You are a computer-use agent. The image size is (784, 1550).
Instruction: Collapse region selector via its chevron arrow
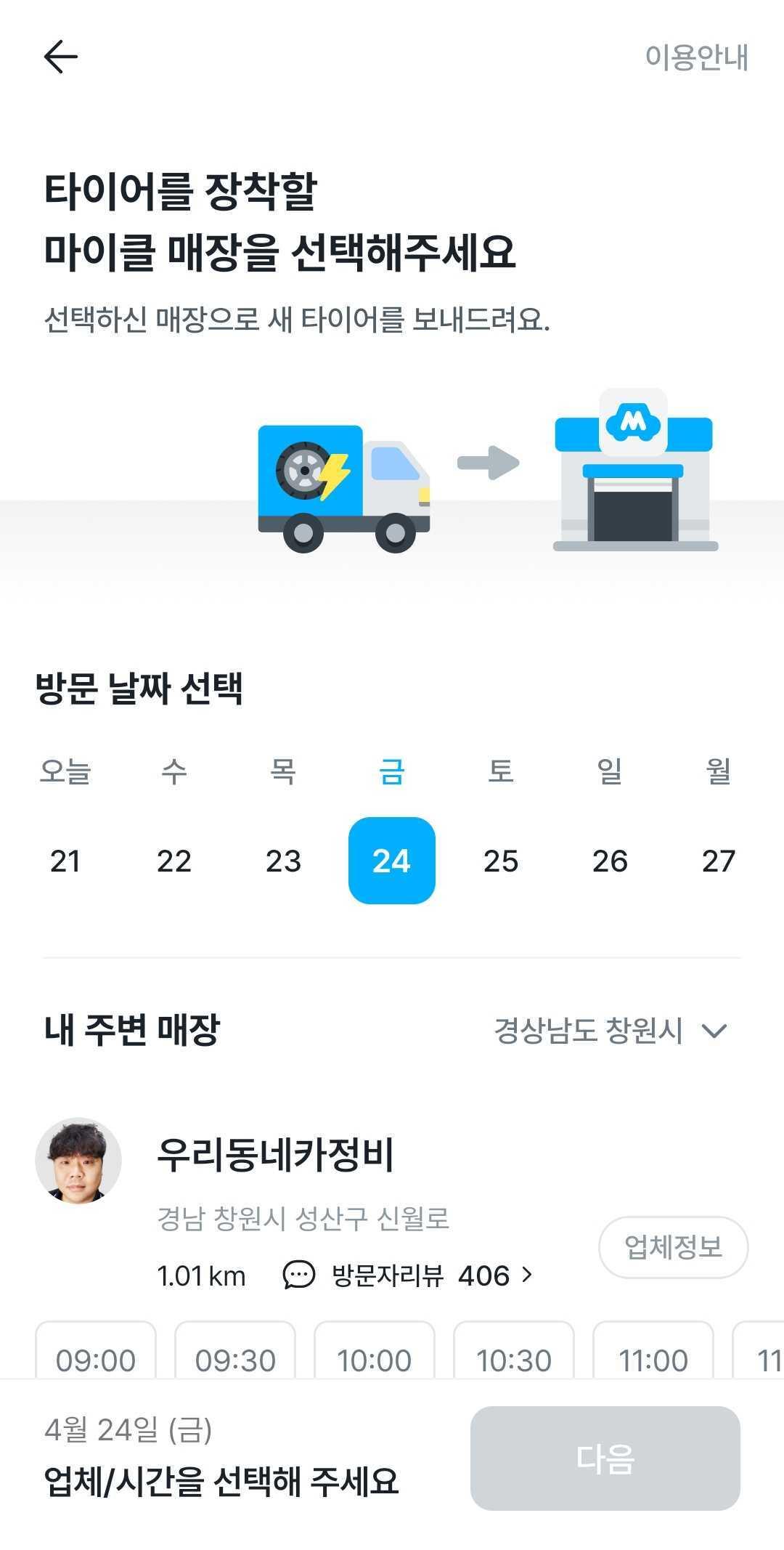pos(715,1032)
